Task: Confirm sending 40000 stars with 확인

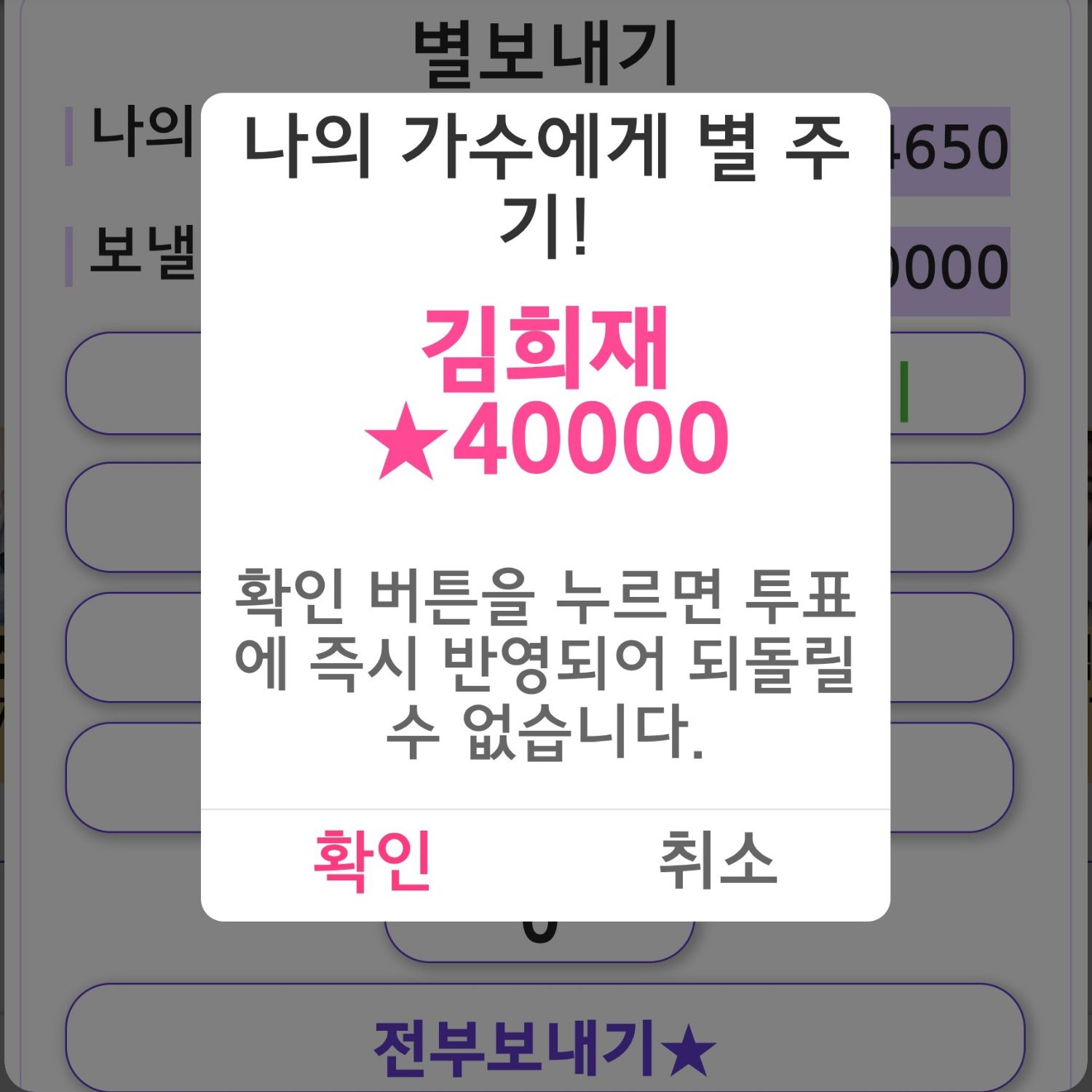Action: [372, 860]
